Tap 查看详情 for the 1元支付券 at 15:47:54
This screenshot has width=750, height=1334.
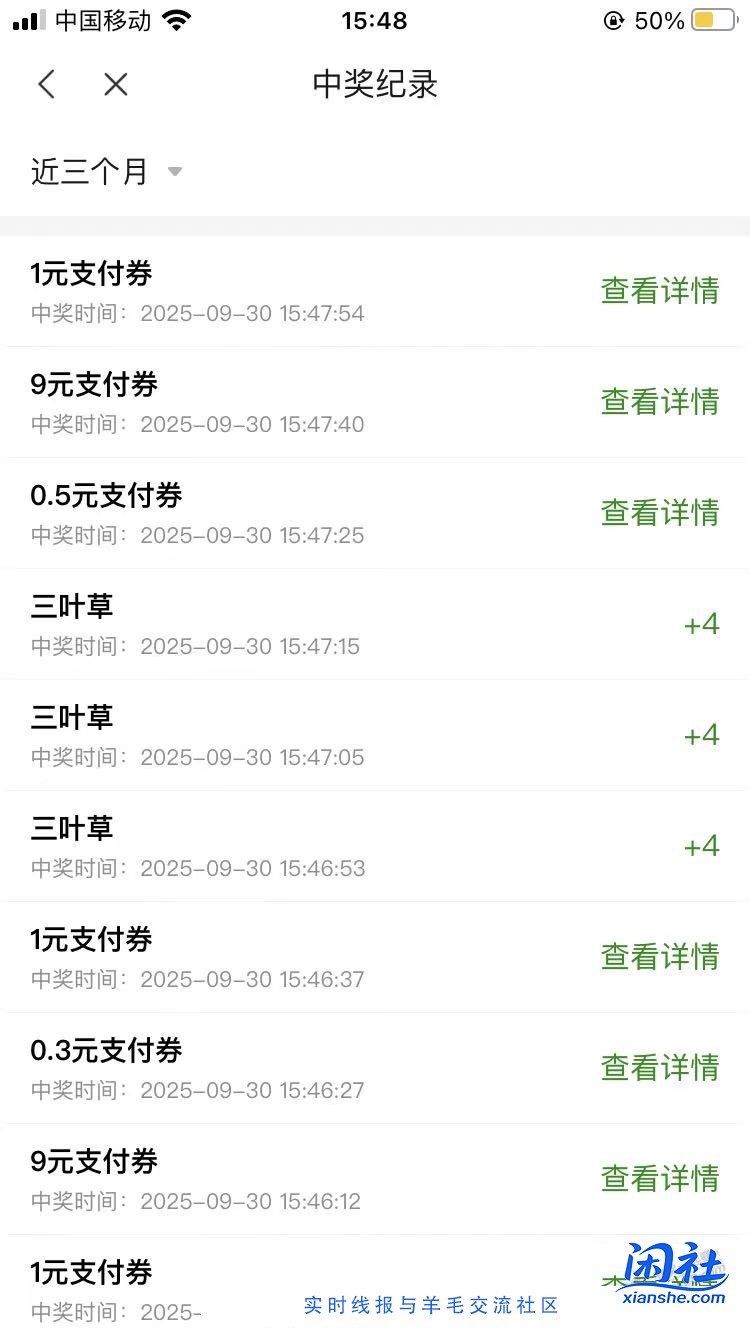[x=660, y=291]
